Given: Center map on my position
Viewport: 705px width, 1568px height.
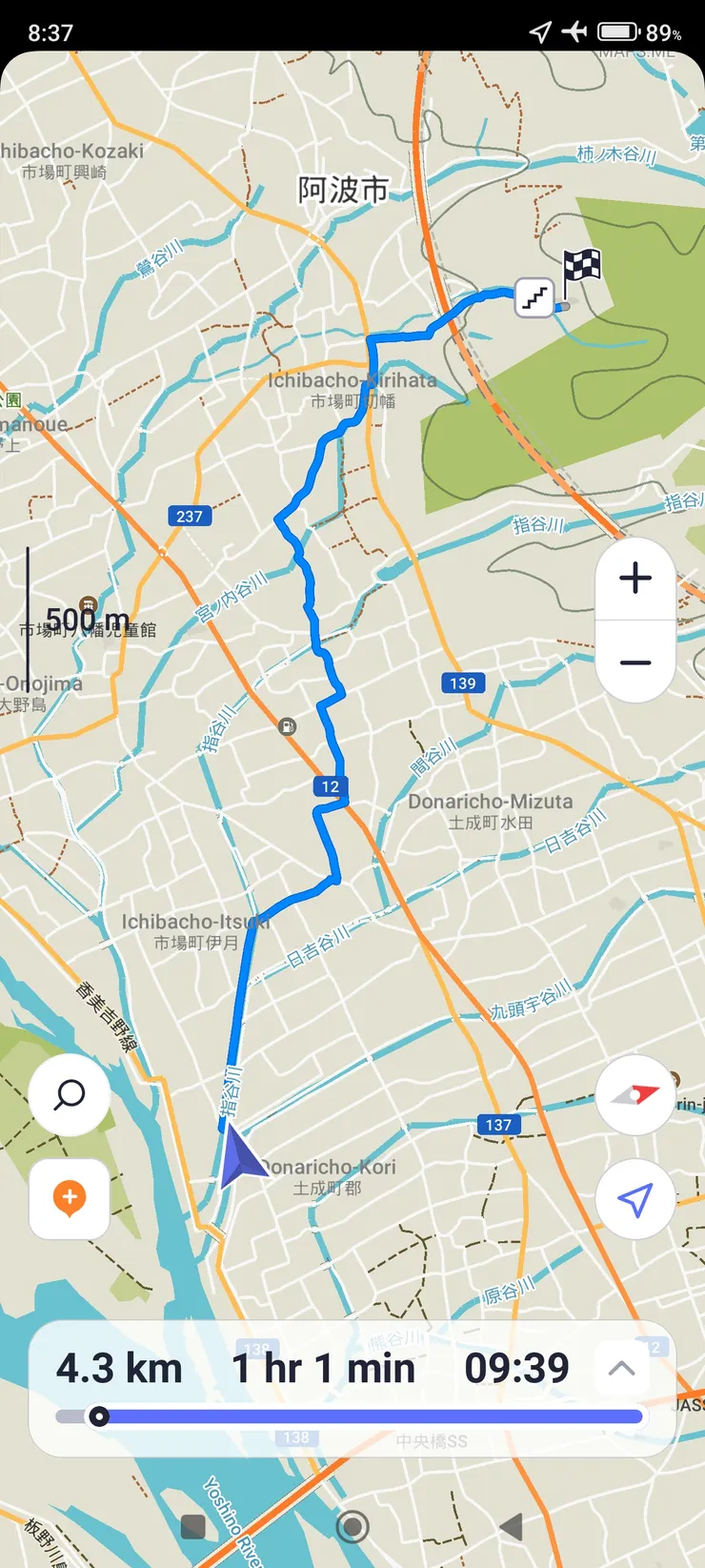Looking at the screenshot, I should [634, 1199].
